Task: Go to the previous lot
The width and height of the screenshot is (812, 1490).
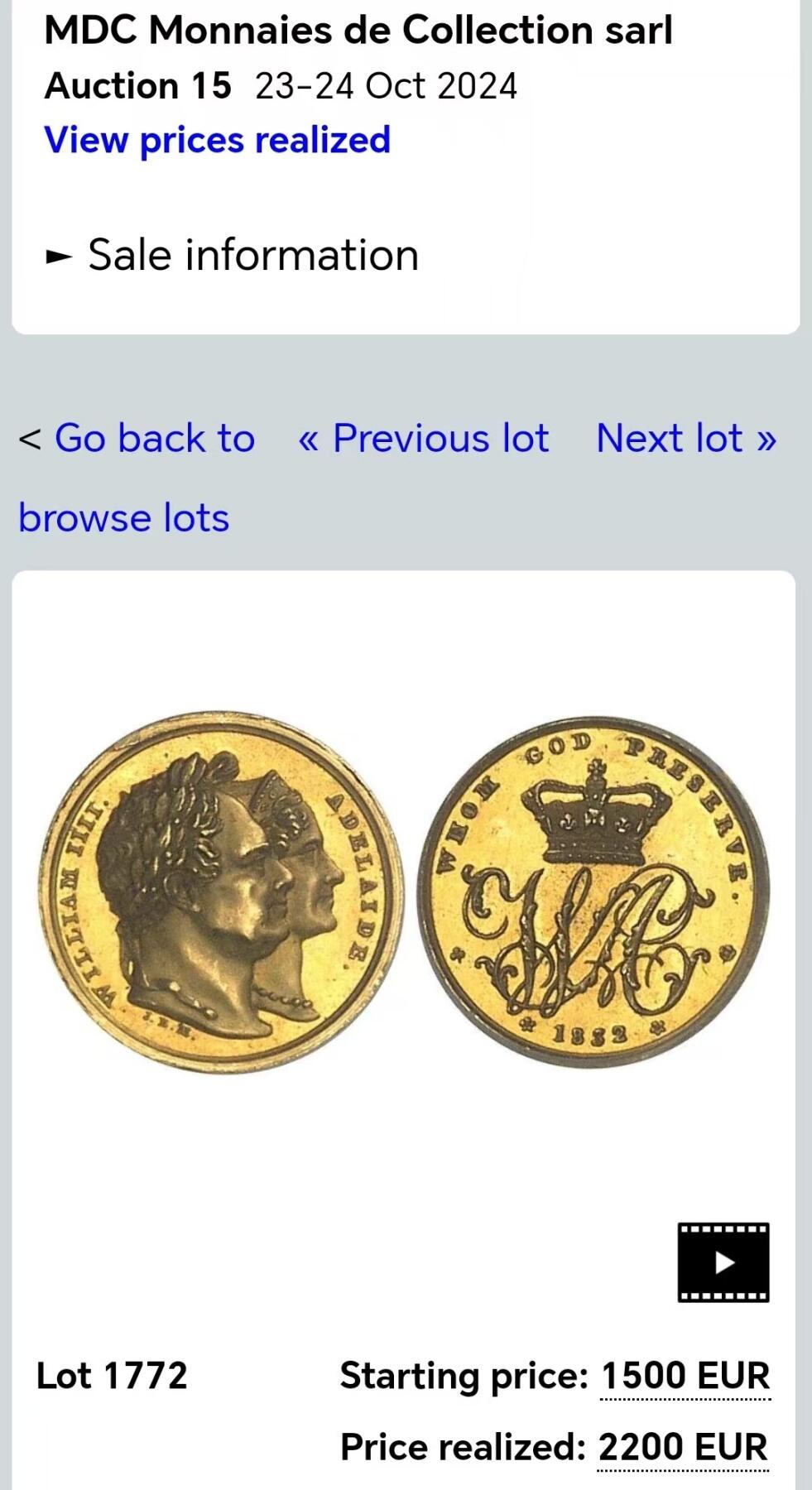Action: 424,439
